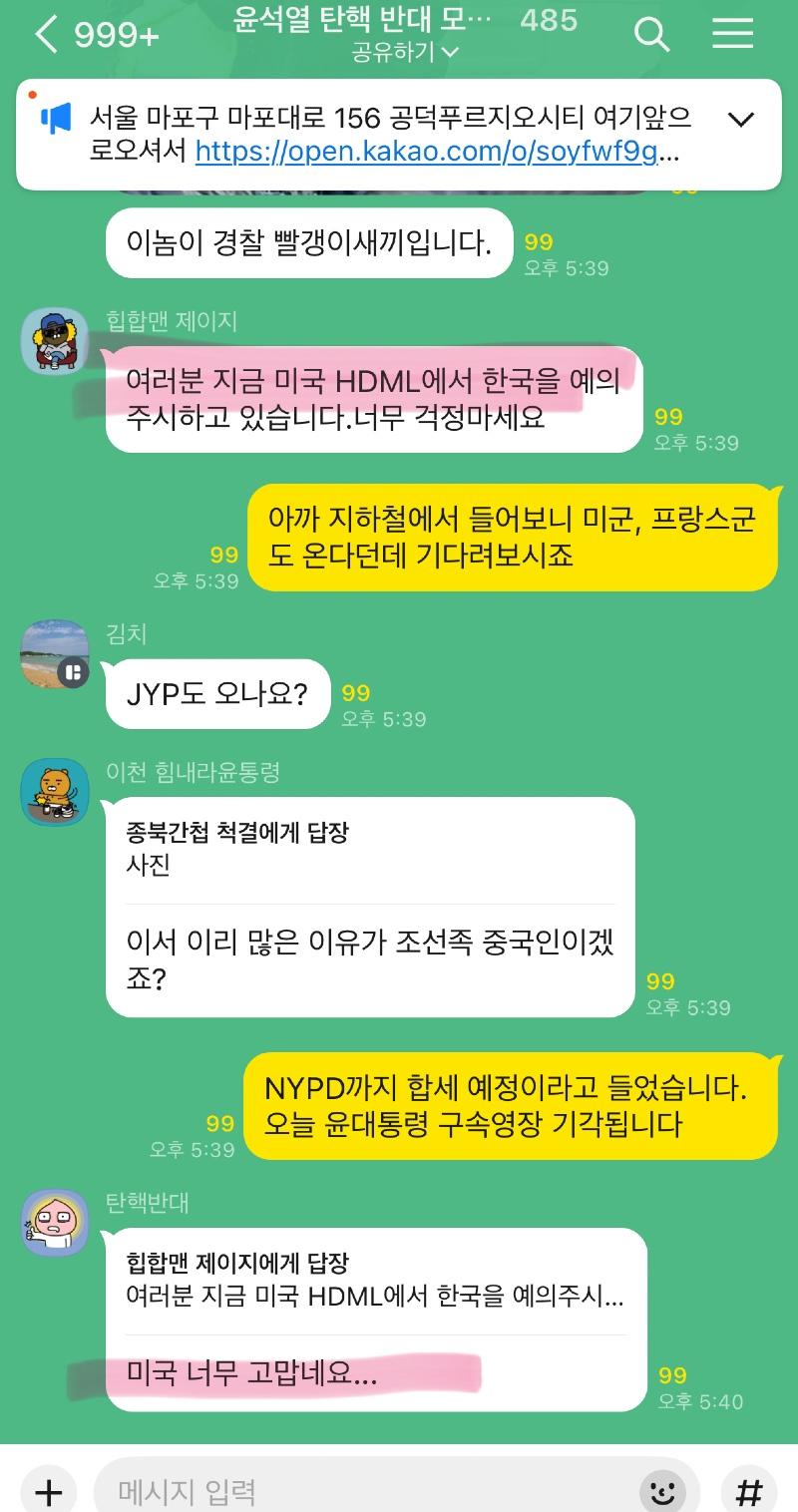Jump to the quoted 종북간첩 척결 reply
This screenshot has width=798, height=1512.
[369, 848]
